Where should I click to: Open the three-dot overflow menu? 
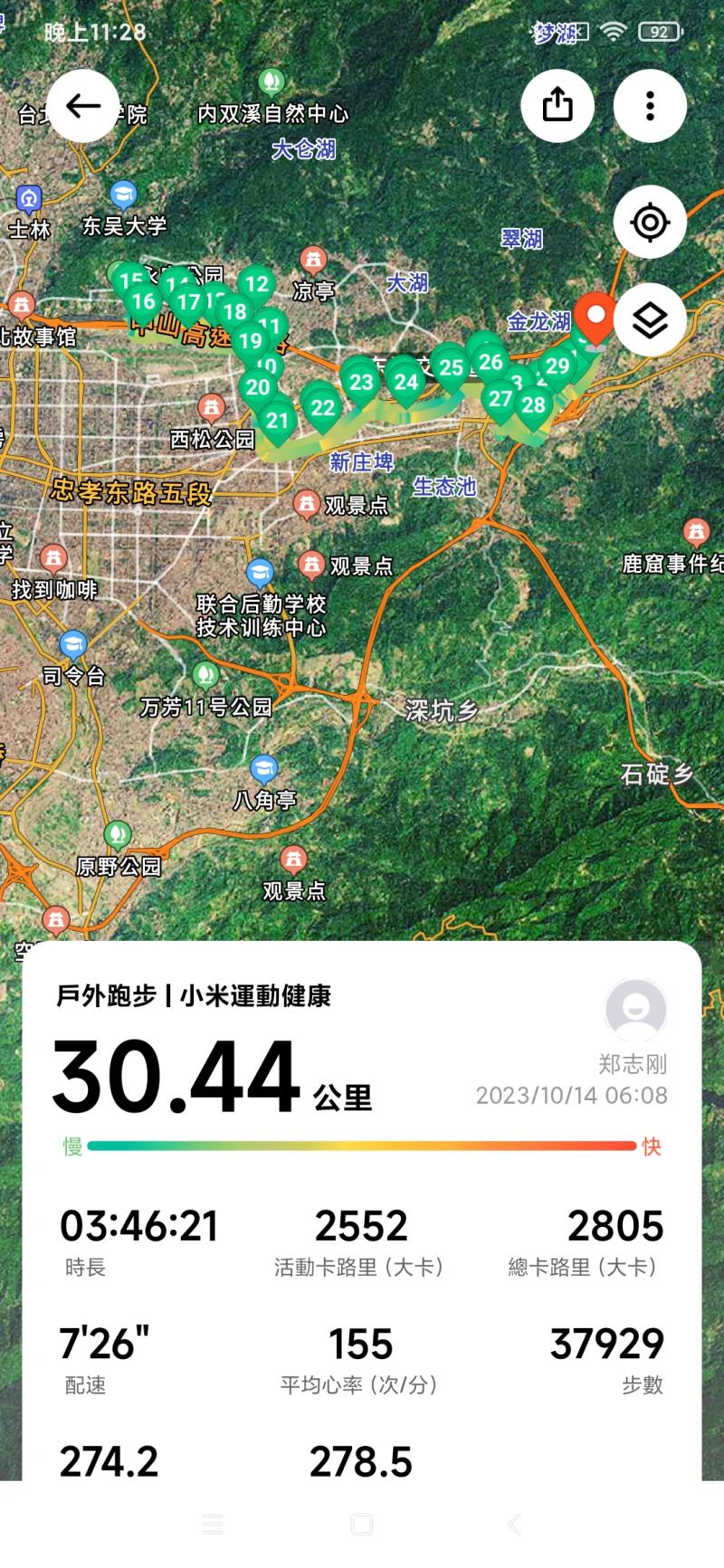pos(650,106)
